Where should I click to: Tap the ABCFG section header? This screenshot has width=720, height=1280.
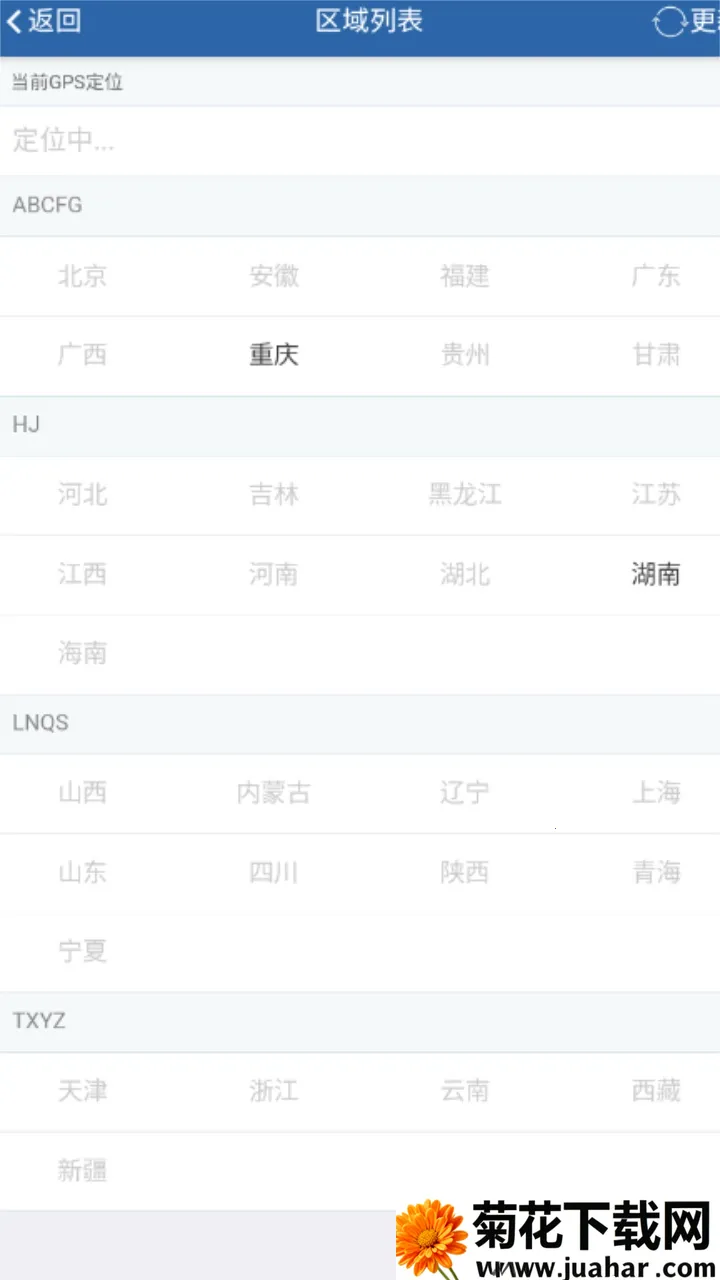47,206
